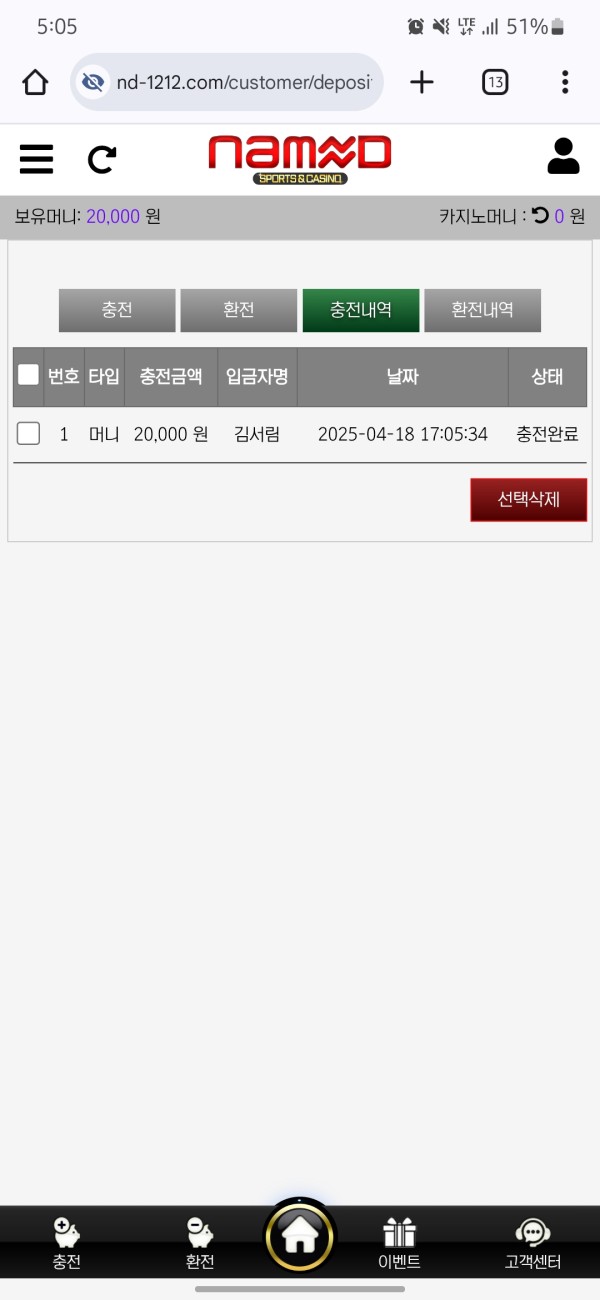Show the browser tab switcher
This screenshot has width=600, height=1300.
click(495, 82)
